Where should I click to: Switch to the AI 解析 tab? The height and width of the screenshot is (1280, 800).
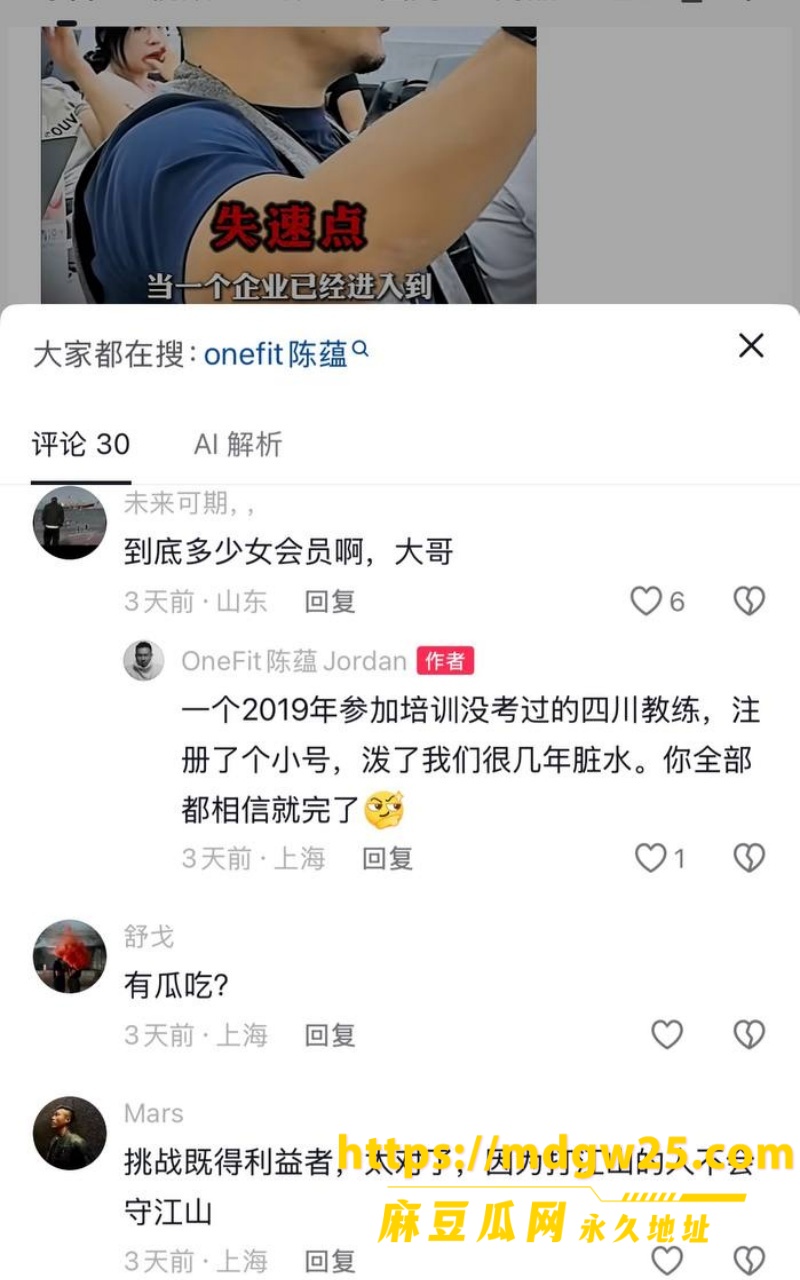click(238, 444)
